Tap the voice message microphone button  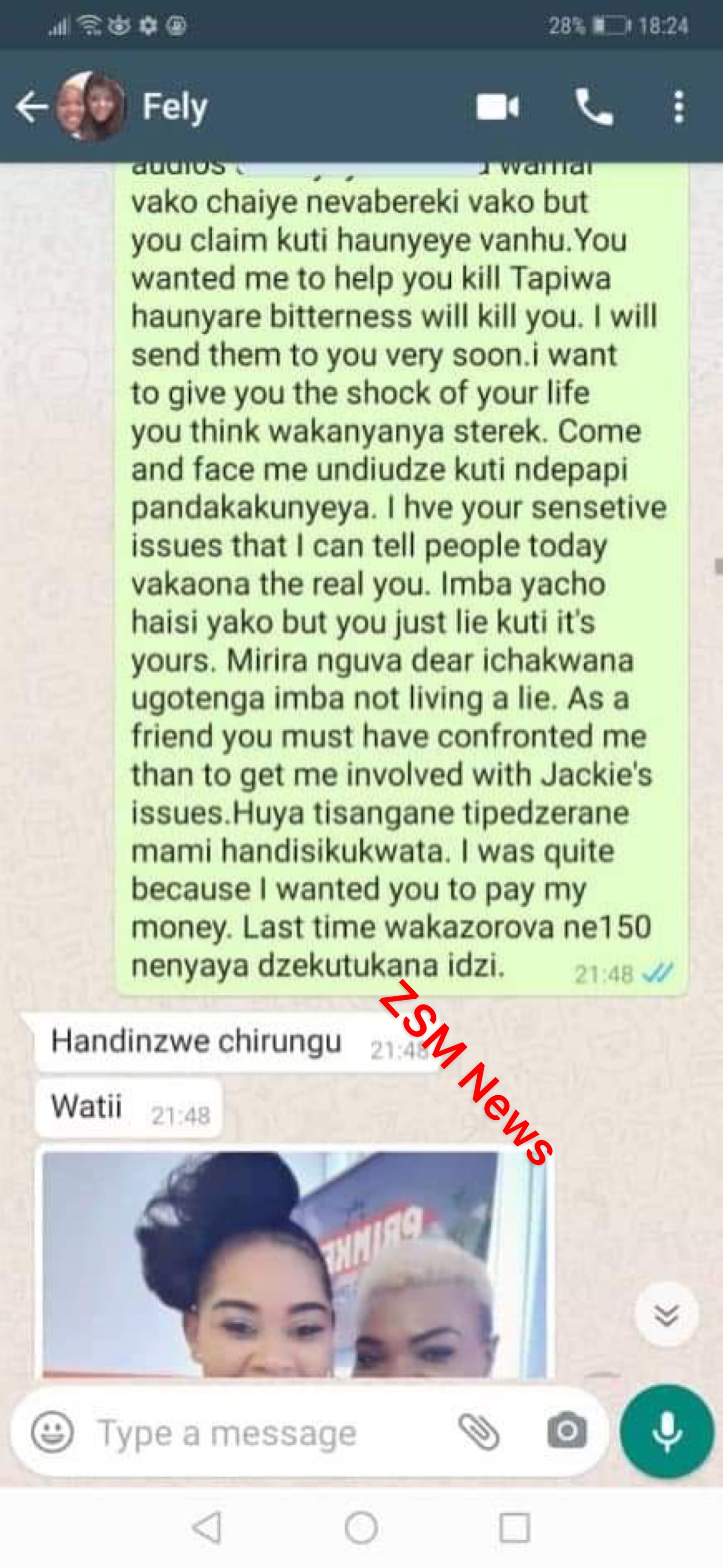(x=667, y=1432)
